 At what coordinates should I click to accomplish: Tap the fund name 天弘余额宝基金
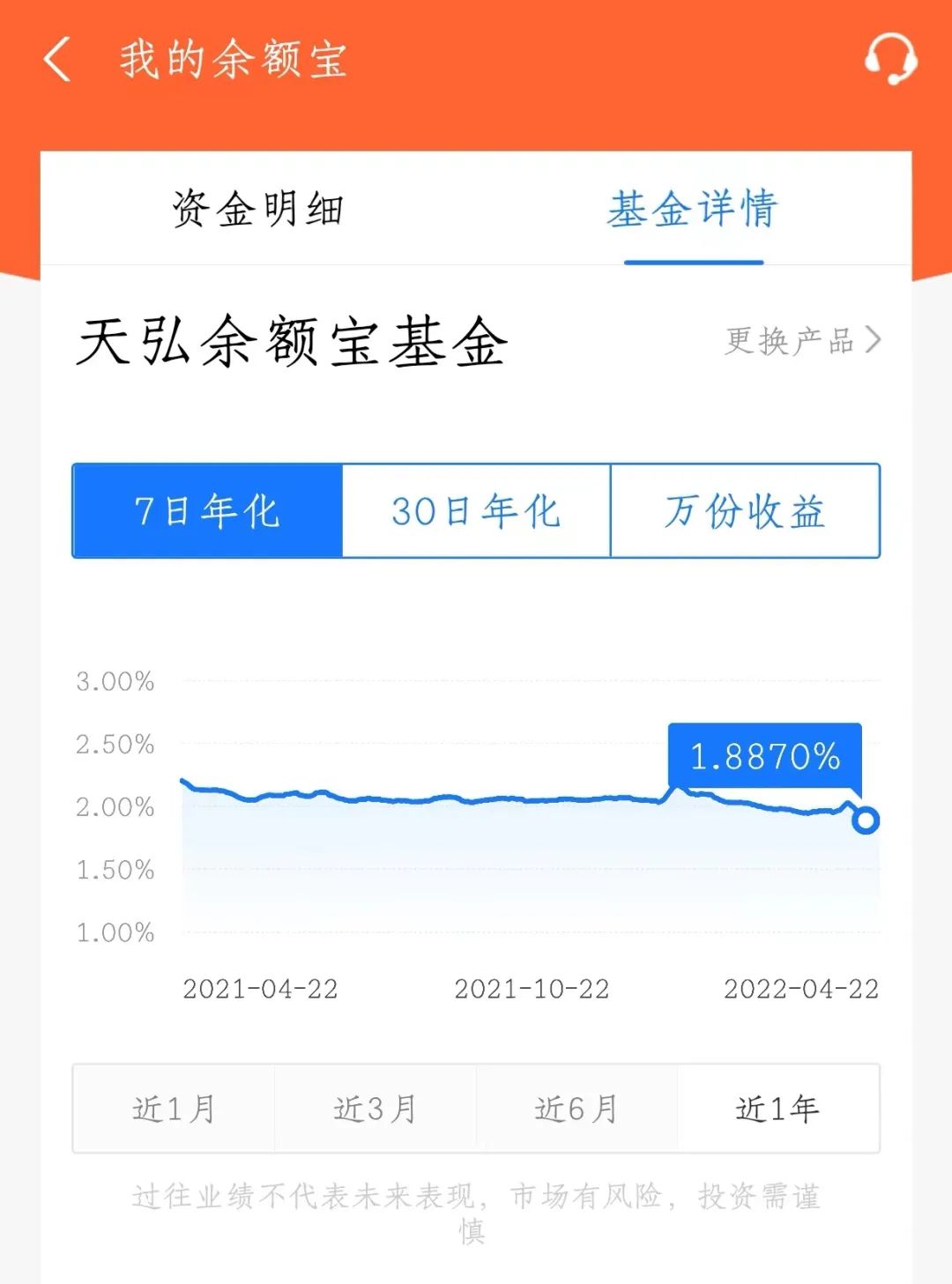pos(291,339)
